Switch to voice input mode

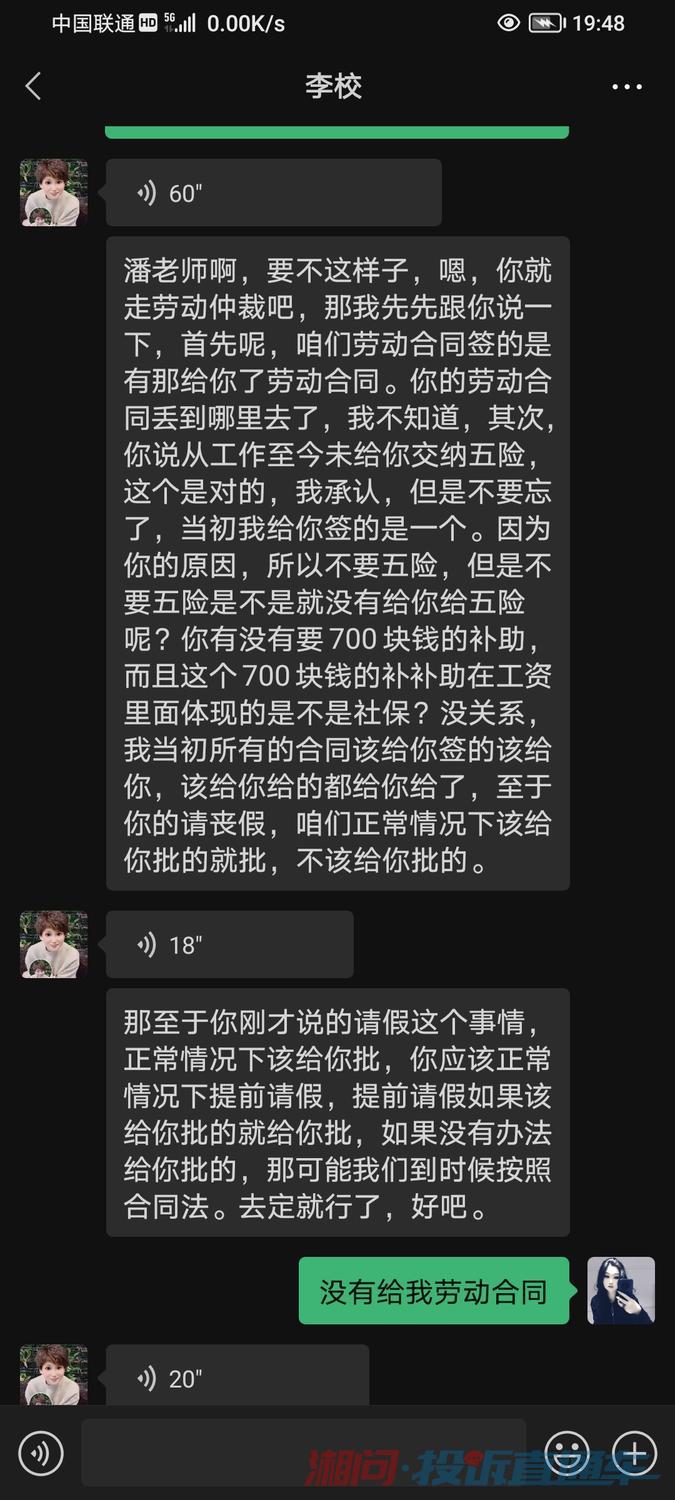[41, 1453]
